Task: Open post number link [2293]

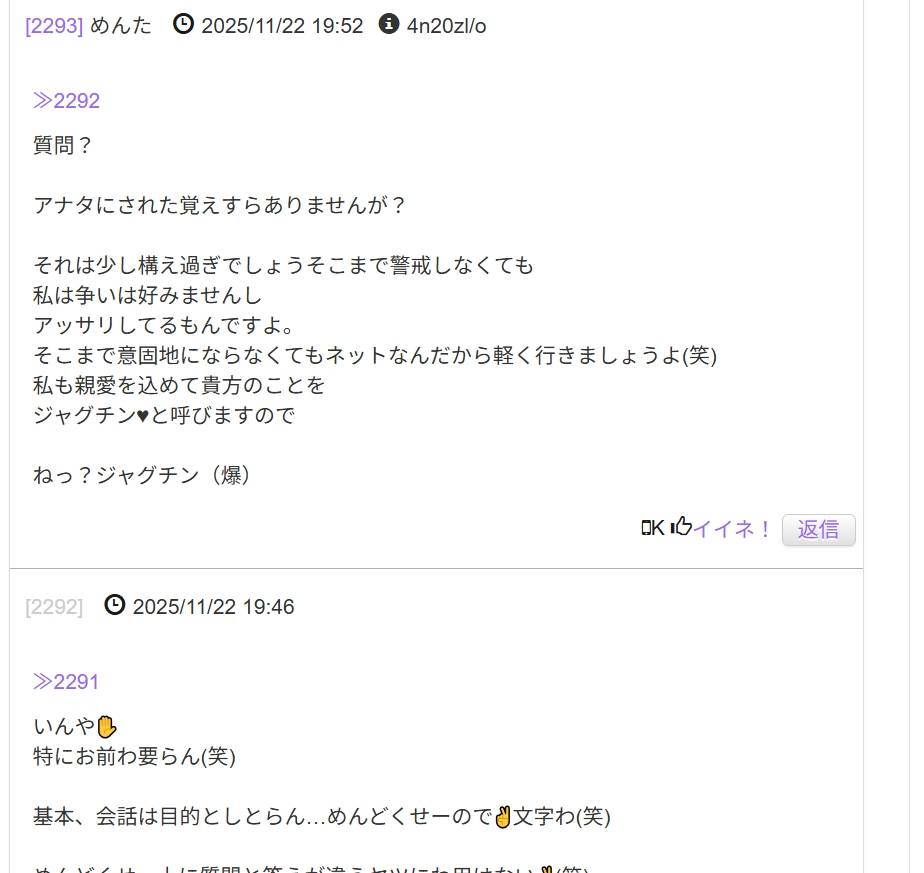Action: click(x=54, y=26)
